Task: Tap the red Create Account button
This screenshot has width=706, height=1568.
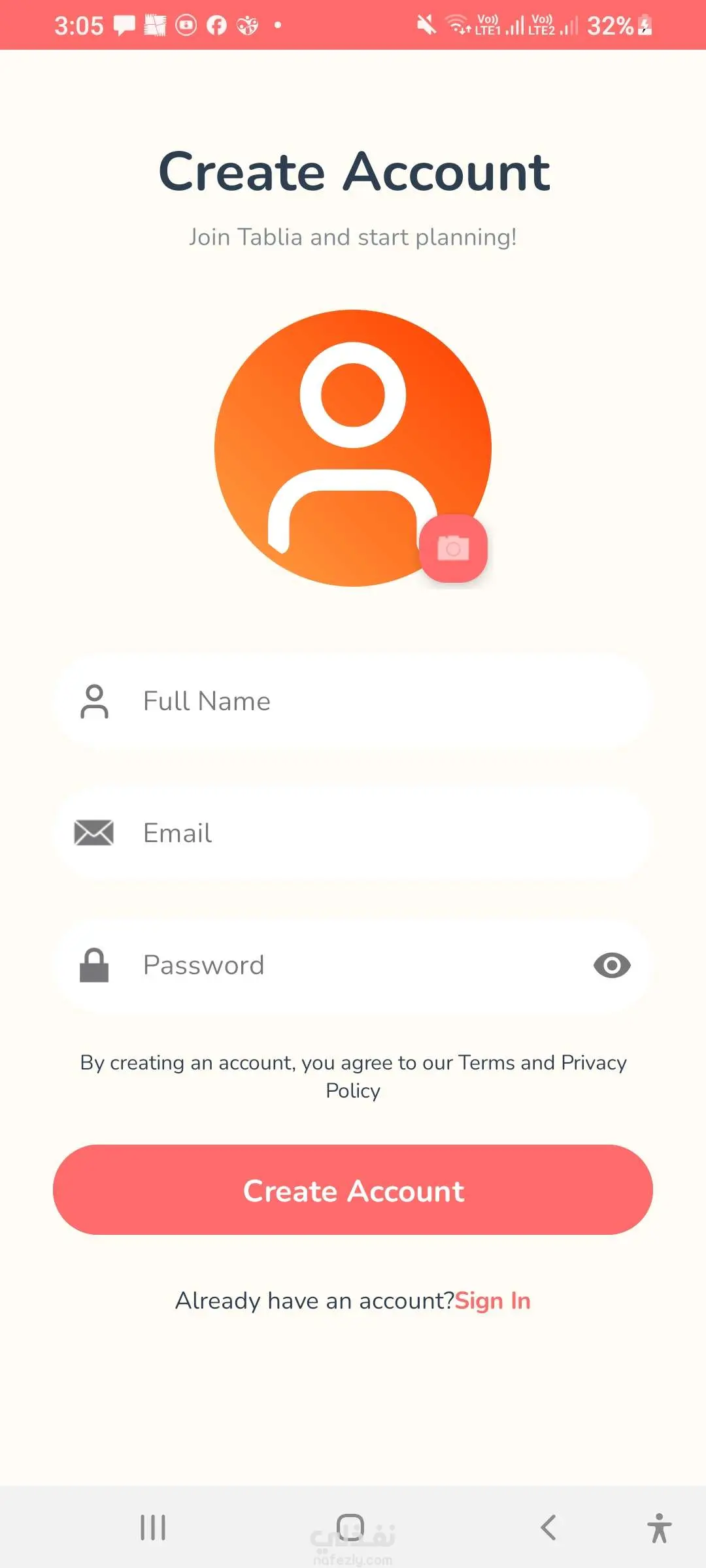Action: [353, 1190]
